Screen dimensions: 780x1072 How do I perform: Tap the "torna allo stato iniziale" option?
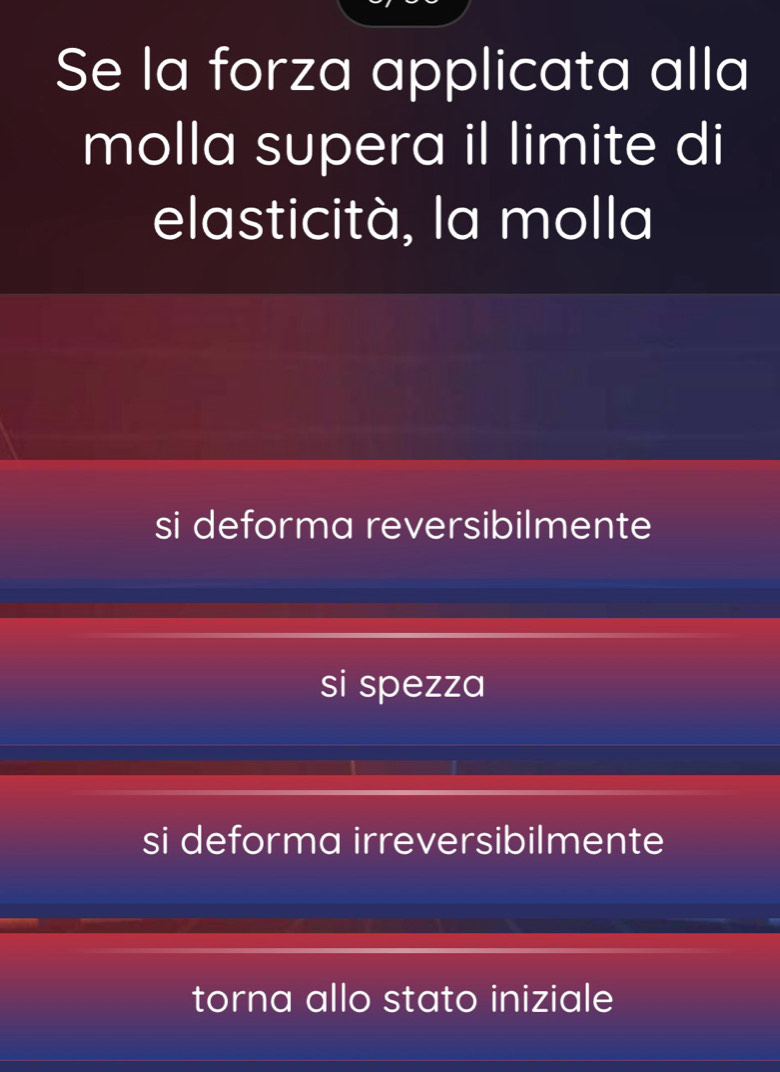pyautogui.click(x=402, y=997)
